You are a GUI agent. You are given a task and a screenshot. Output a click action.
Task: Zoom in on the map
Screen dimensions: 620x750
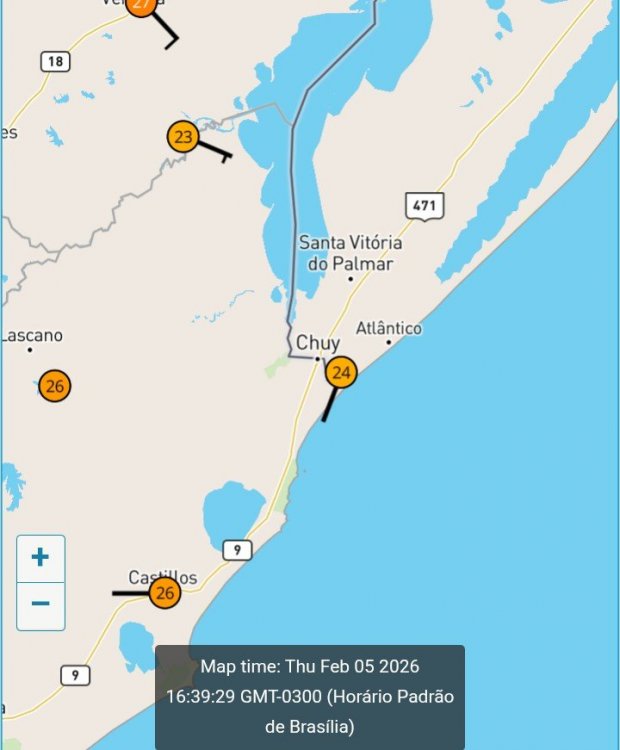(41, 558)
